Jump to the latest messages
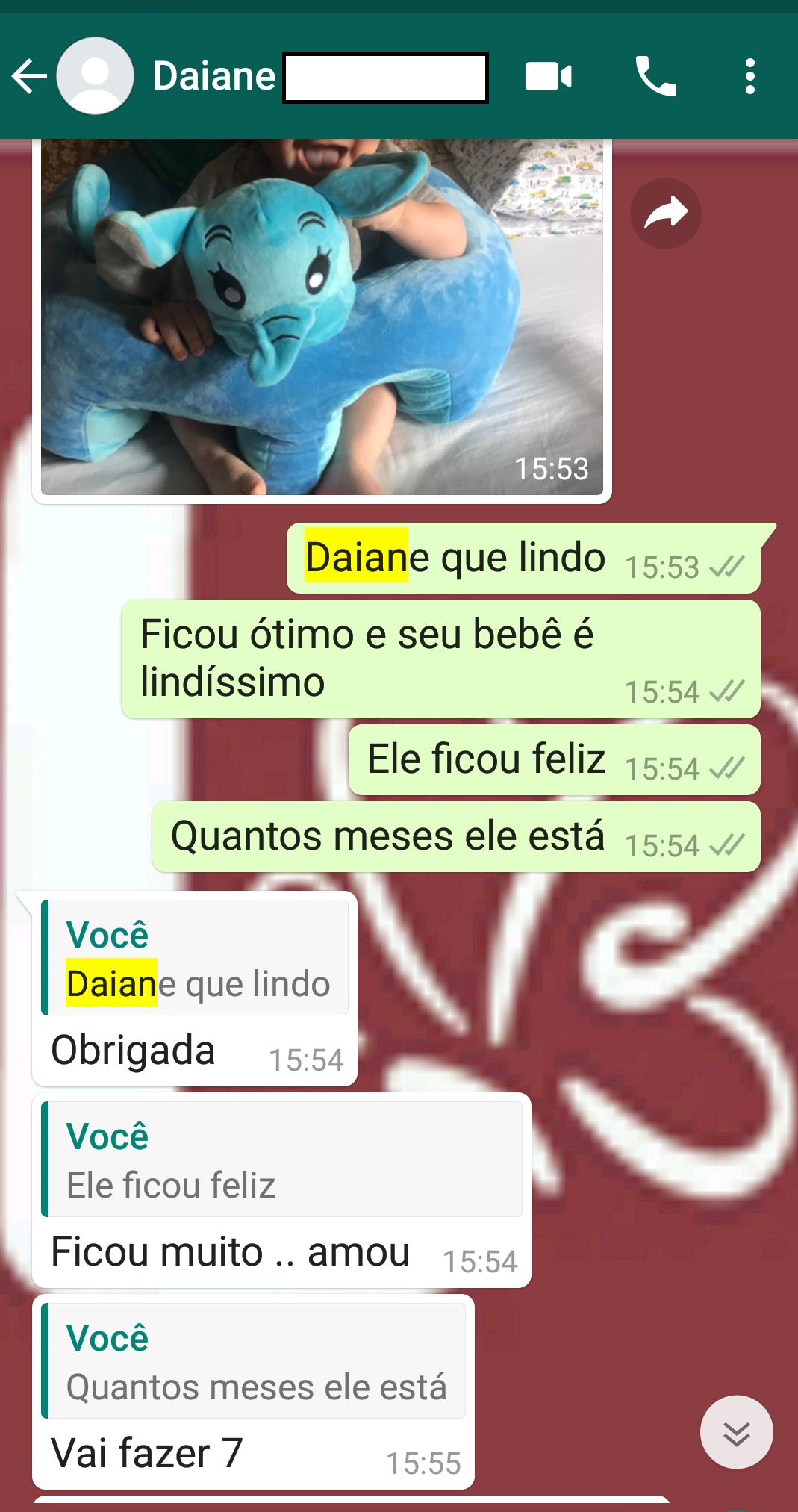Viewport: 798px width, 1512px height. click(736, 1432)
